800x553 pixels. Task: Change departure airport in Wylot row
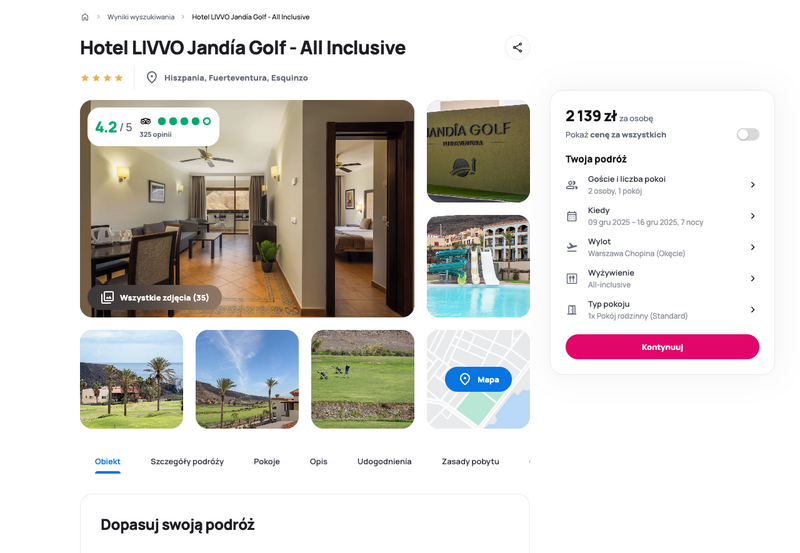coord(660,247)
